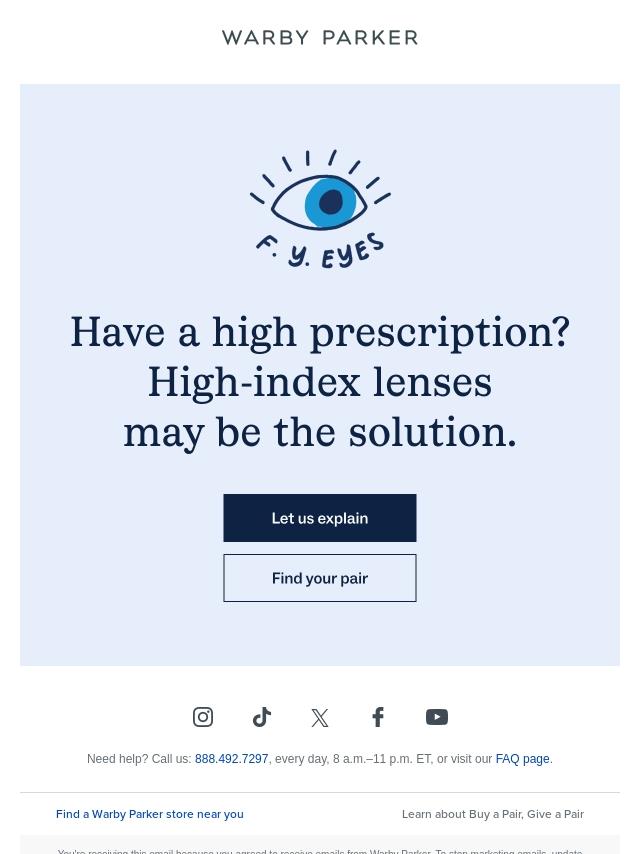The width and height of the screenshot is (640, 854).
Task: Visit Warby Parker on TikTok
Action: tap(262, 717)
